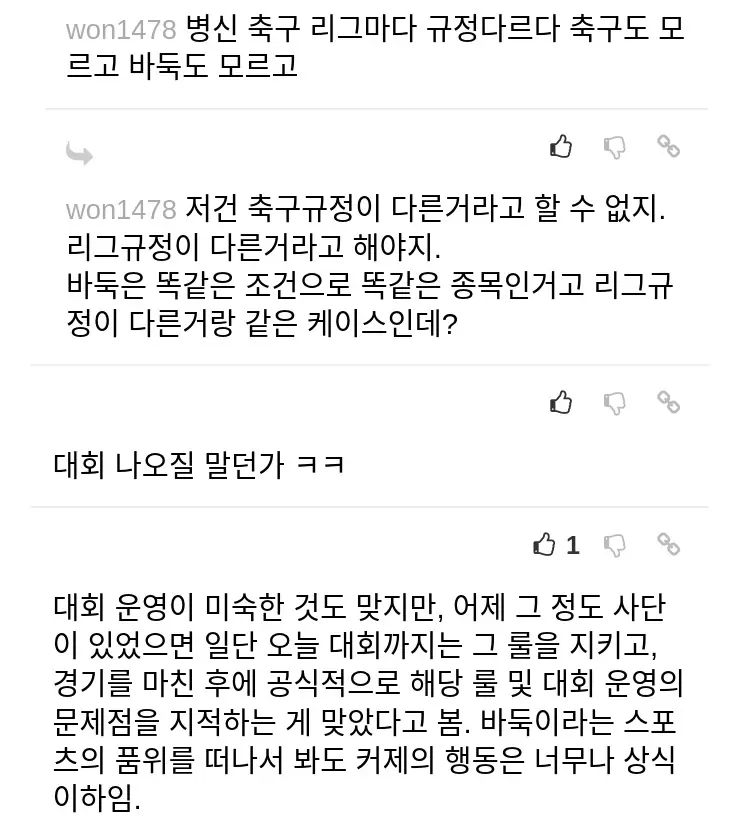This screenshot has height=816, width=740.
Task: Upvote the comment starting with 대회 운영이 미숙한
Action: (x=545, y=545)
